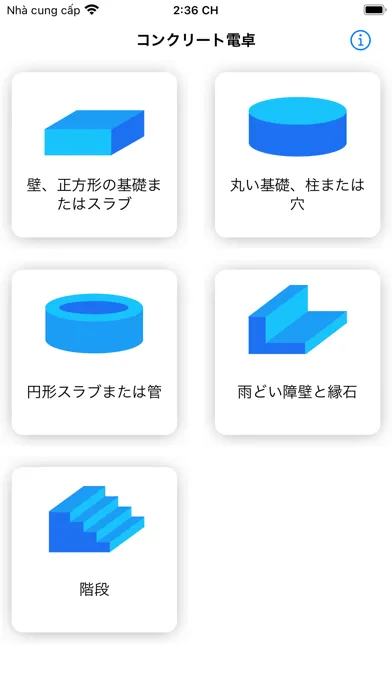Open the 雨どい障壁と縁石 card
Viewport: 392px width, 696px height.
297,352
